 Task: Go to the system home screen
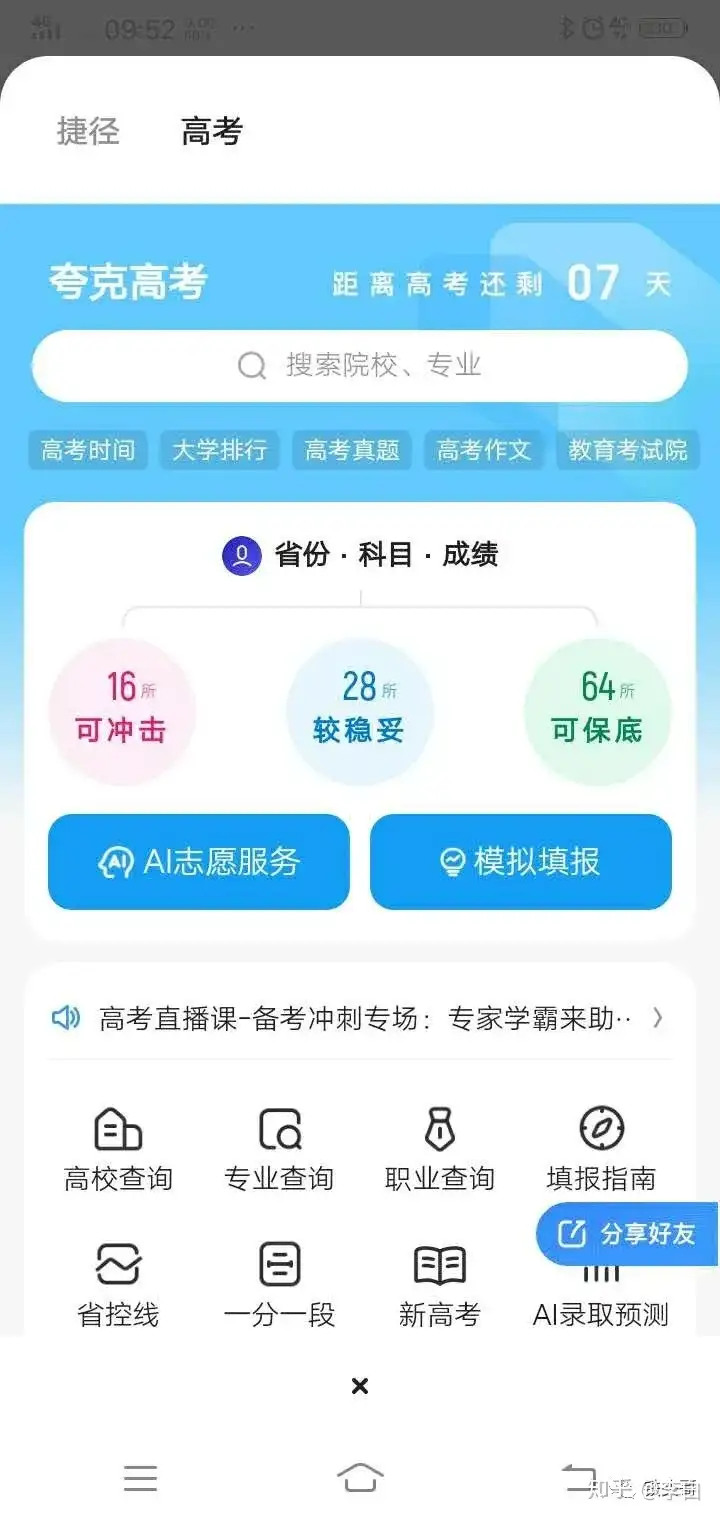(360, 1476)
